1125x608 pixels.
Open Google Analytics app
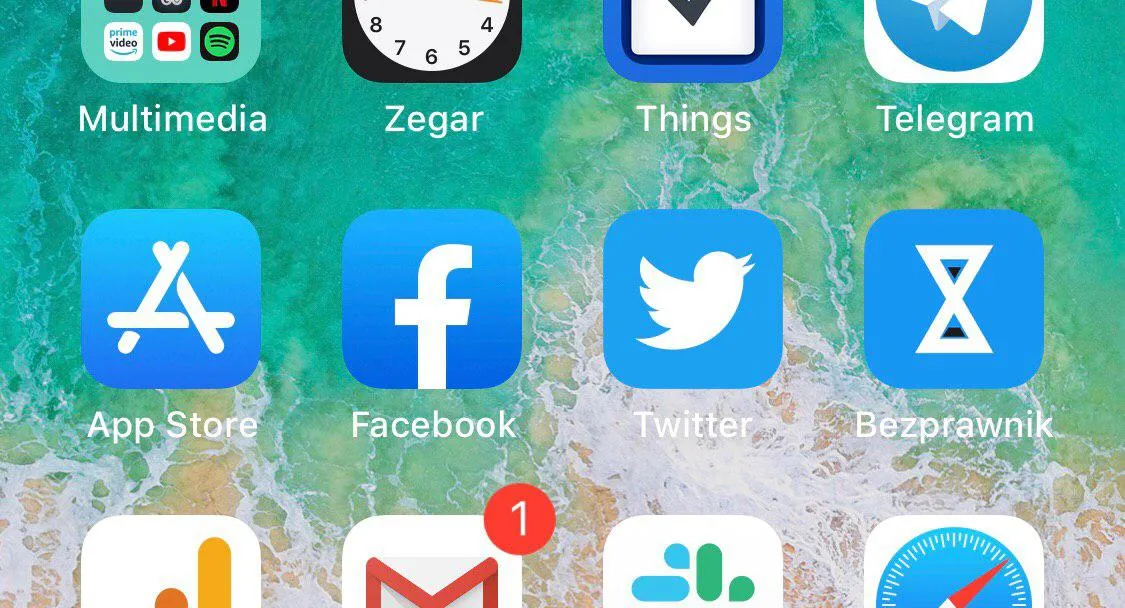coord(171,565)
